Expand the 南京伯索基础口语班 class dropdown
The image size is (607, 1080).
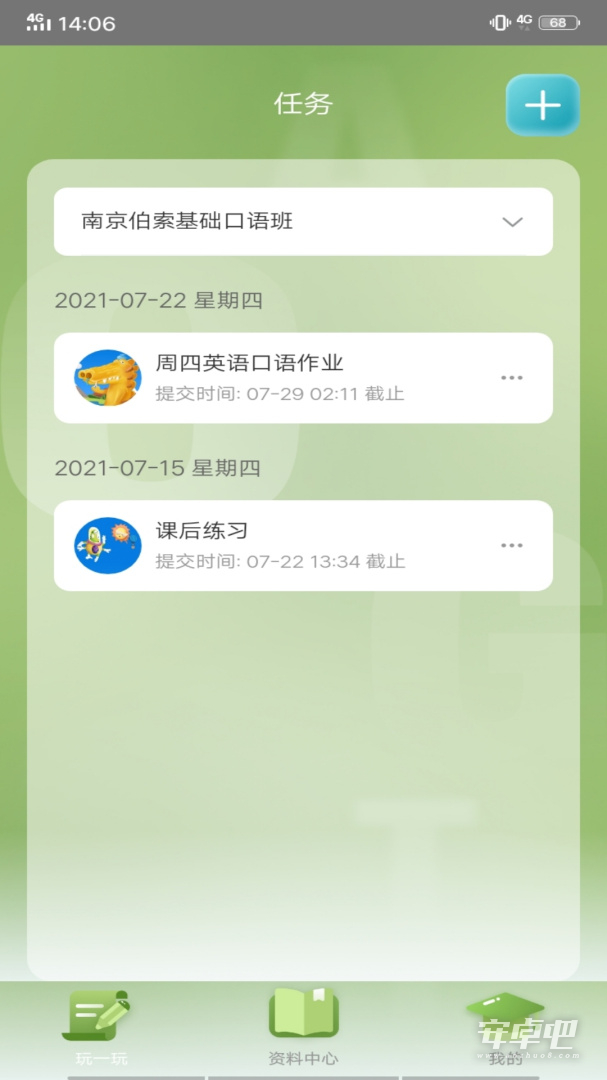[303, 222]
